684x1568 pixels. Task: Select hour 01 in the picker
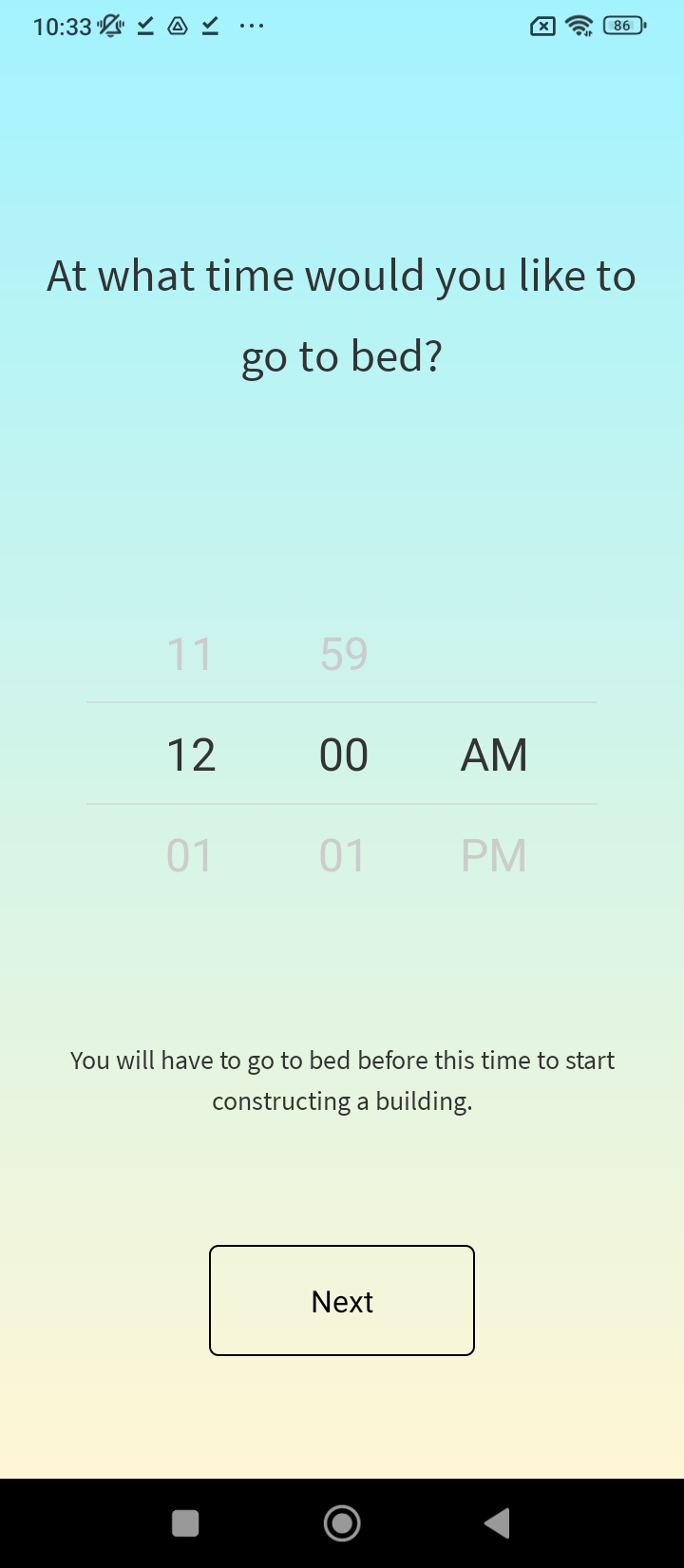(x=190, y=855)
